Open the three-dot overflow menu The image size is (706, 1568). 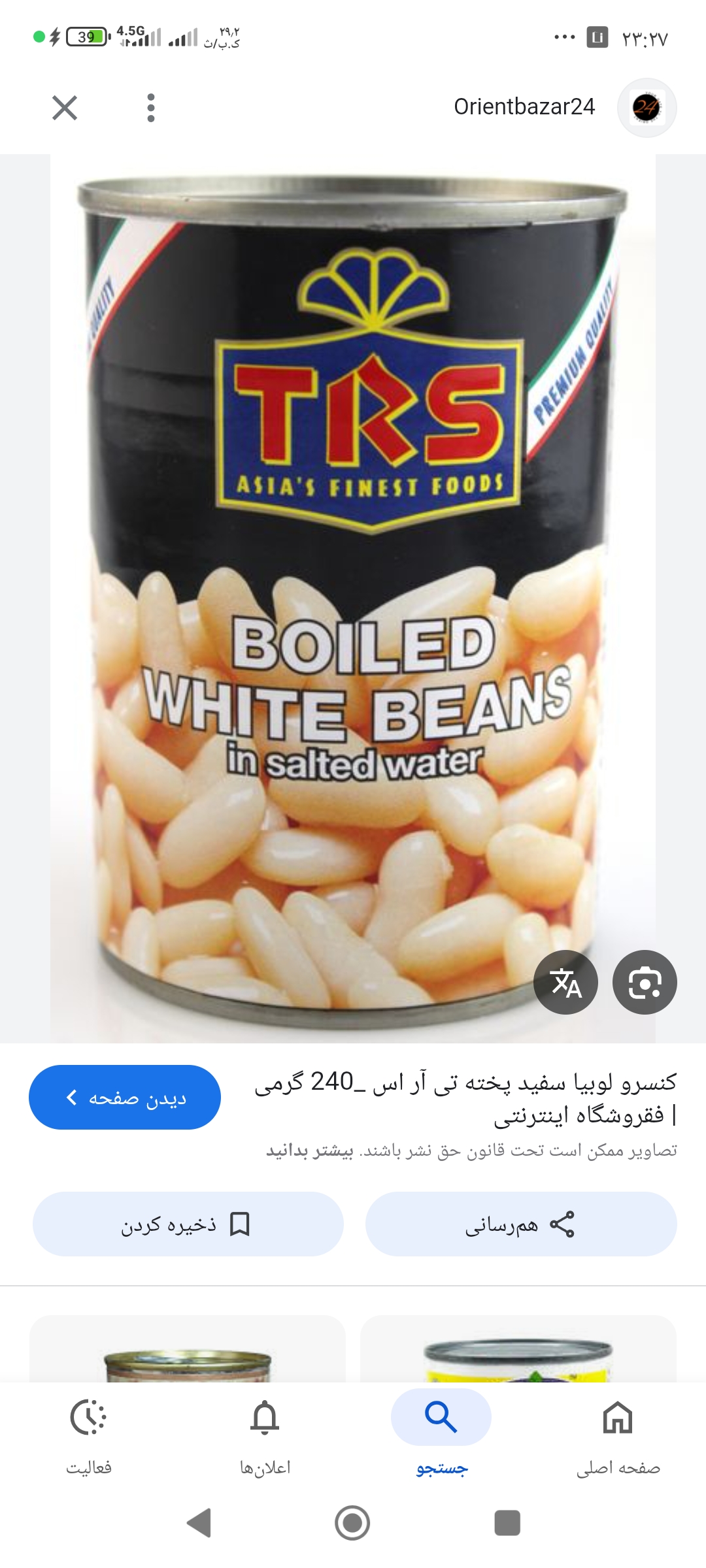pyautogui.click(x=151, y=108)
